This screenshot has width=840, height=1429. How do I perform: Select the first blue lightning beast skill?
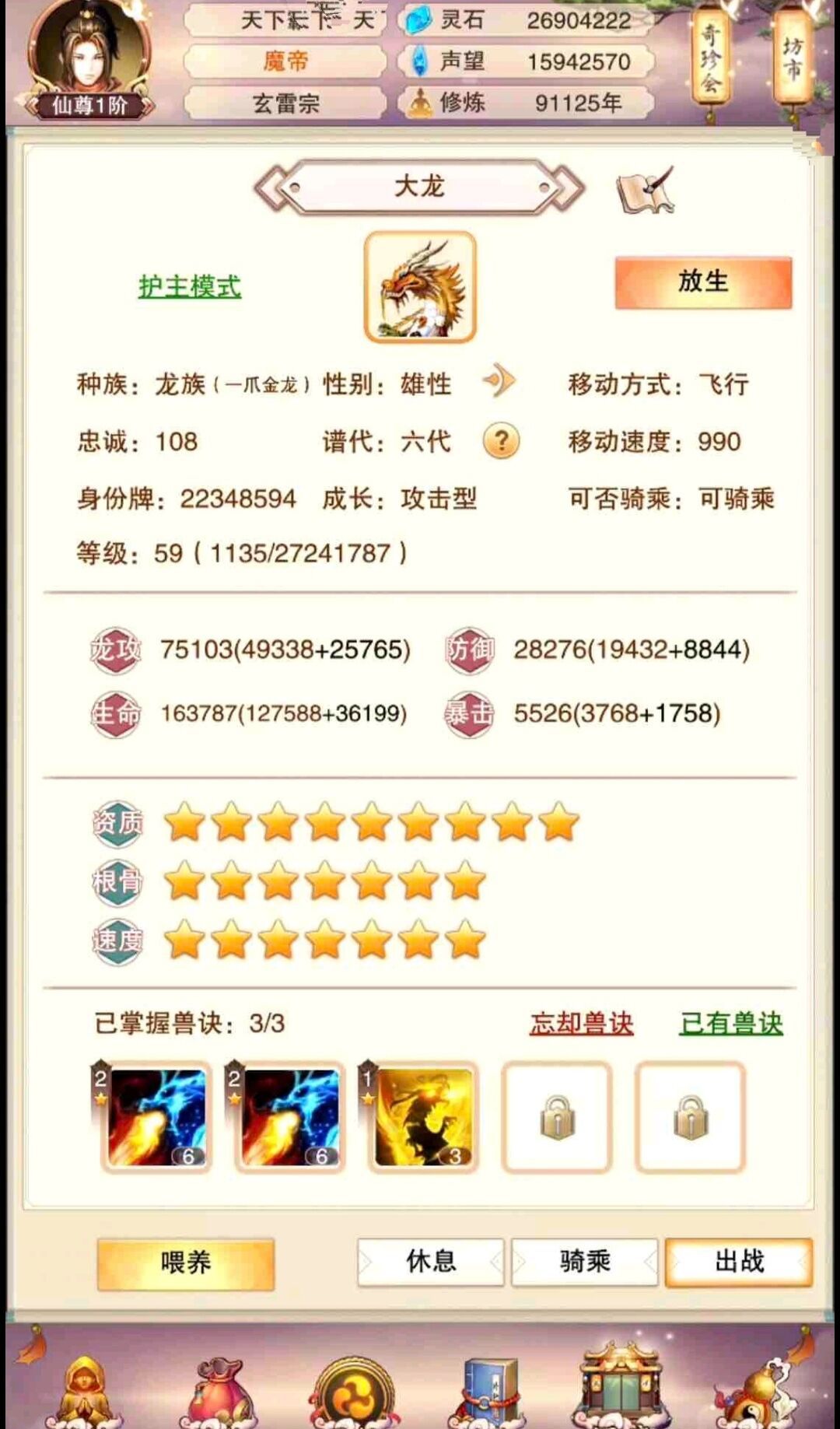(156, 1118)
